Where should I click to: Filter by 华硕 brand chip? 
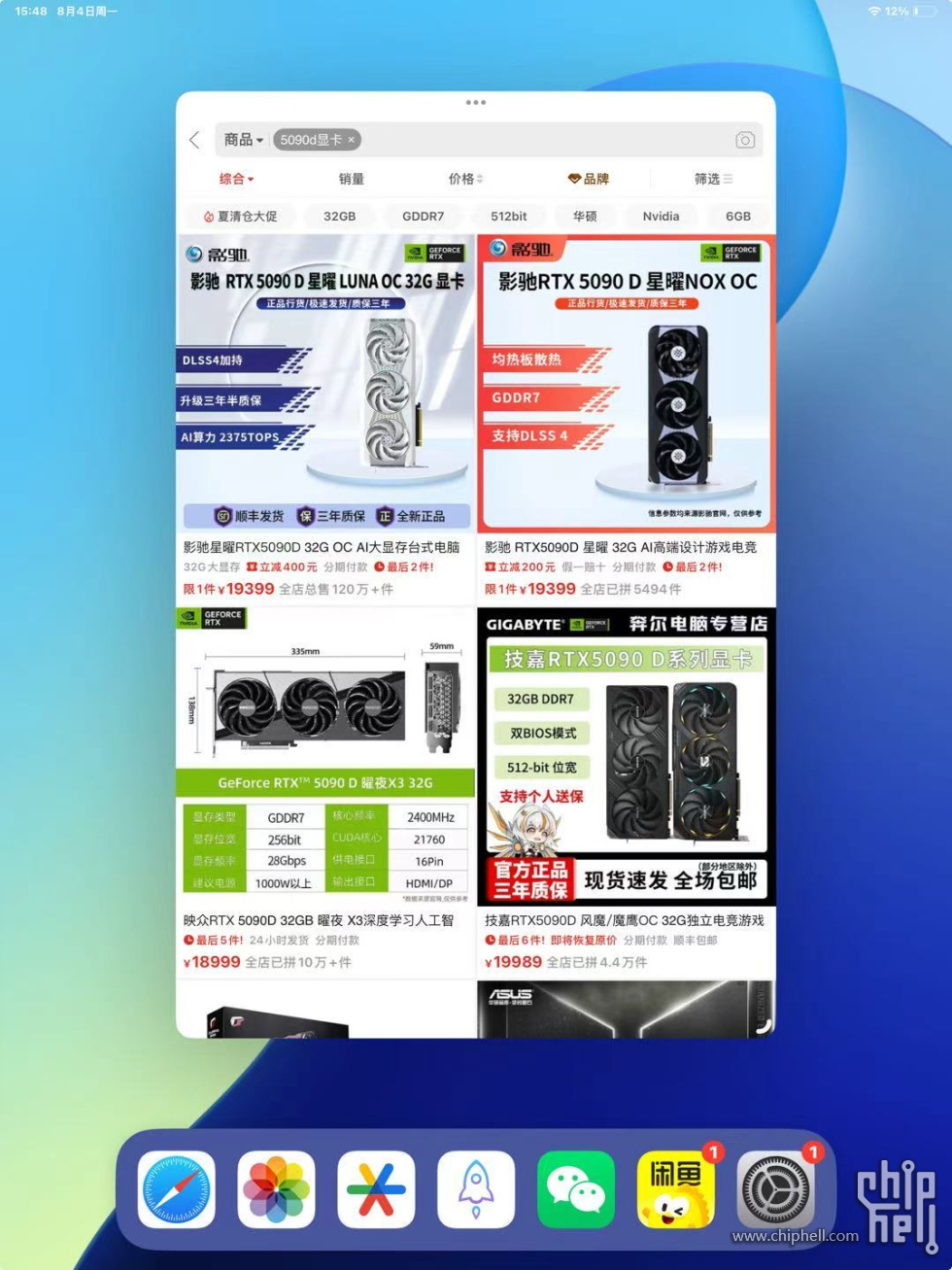pos(585,217)
